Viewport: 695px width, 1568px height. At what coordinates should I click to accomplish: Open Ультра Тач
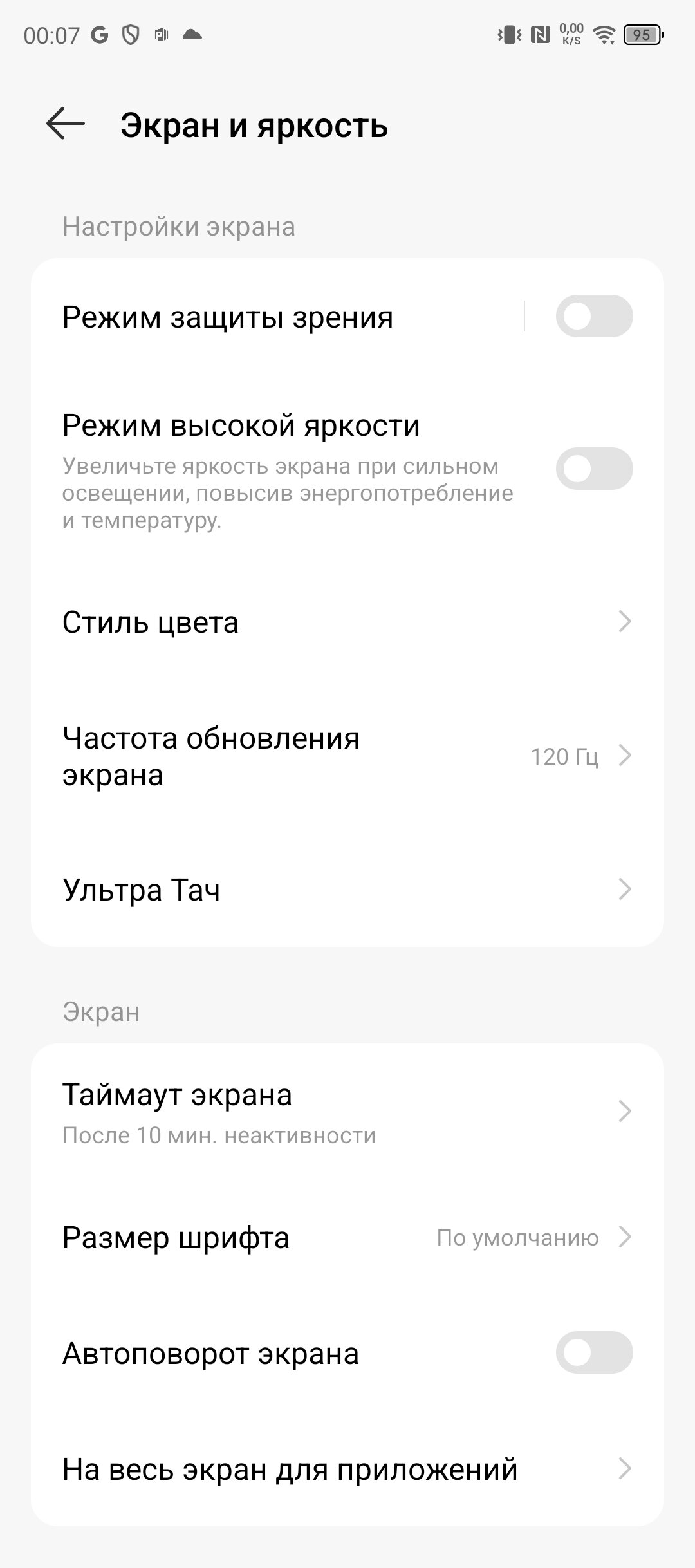(347, 890)
